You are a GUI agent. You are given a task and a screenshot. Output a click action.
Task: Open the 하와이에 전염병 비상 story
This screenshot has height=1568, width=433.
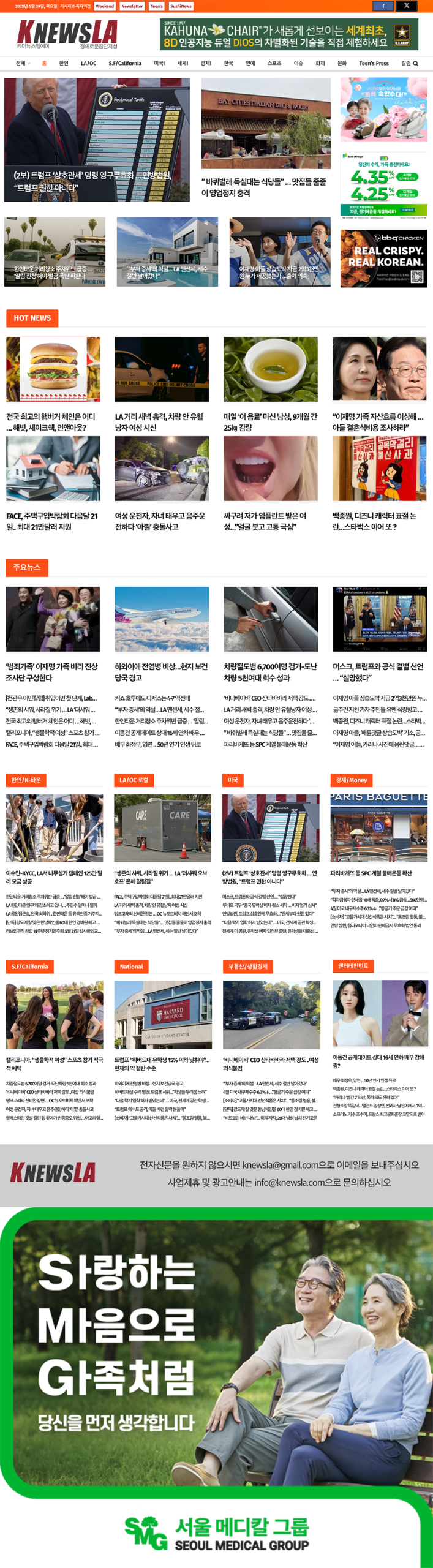pyautogui.click(x=161, y=672)
